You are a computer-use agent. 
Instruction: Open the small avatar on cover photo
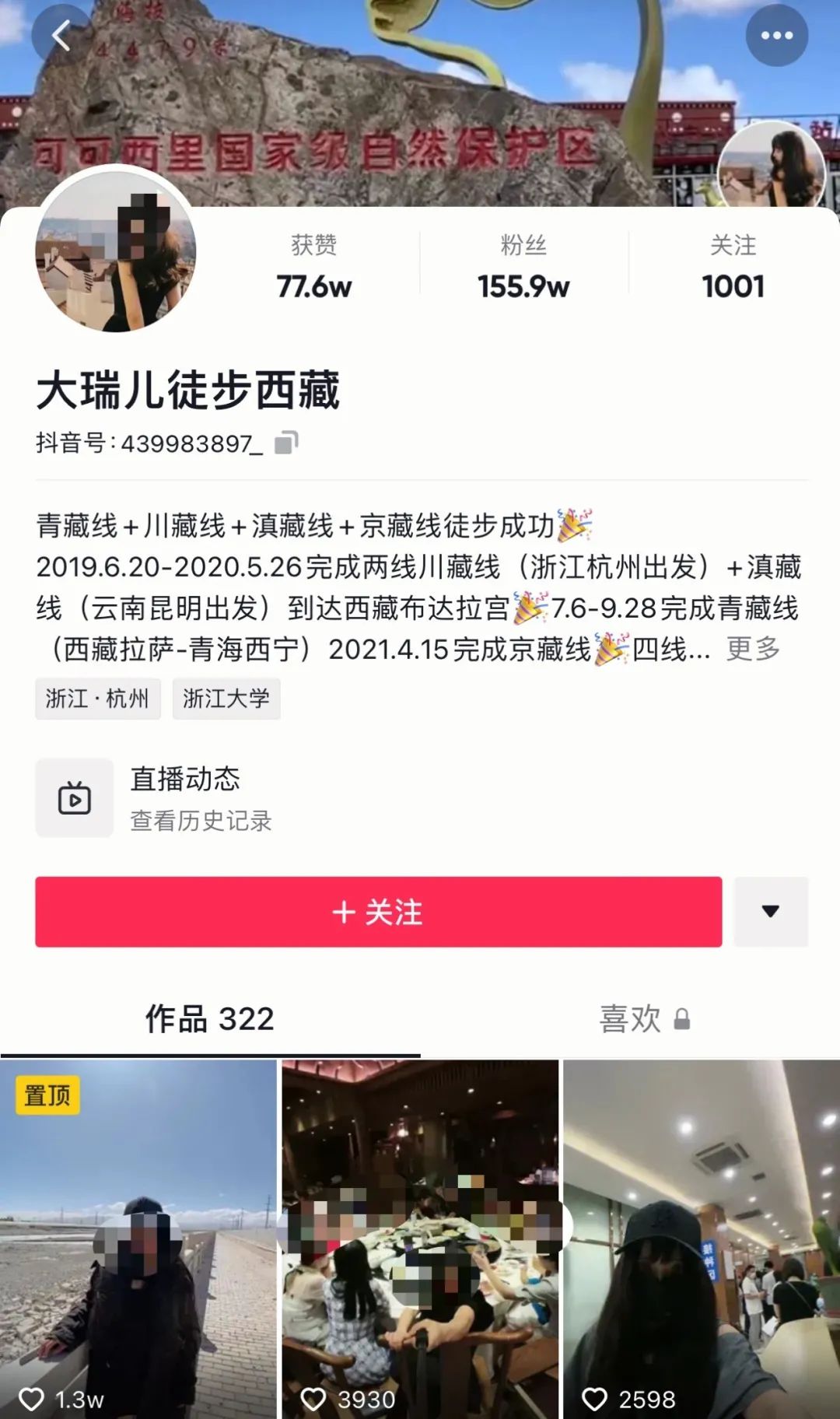coord(771,166)
